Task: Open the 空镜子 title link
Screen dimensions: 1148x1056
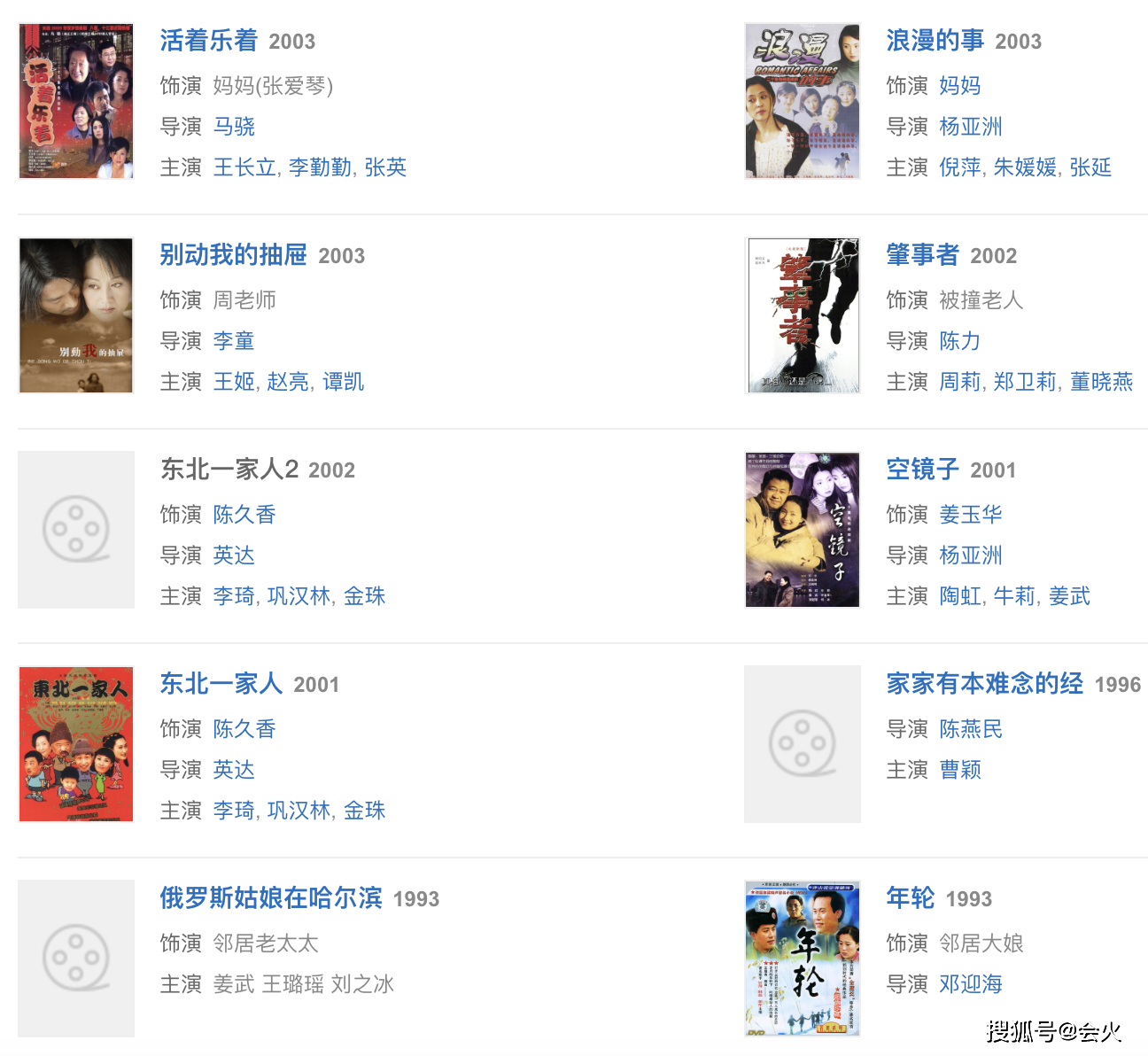Action: [x=922, y=470]
